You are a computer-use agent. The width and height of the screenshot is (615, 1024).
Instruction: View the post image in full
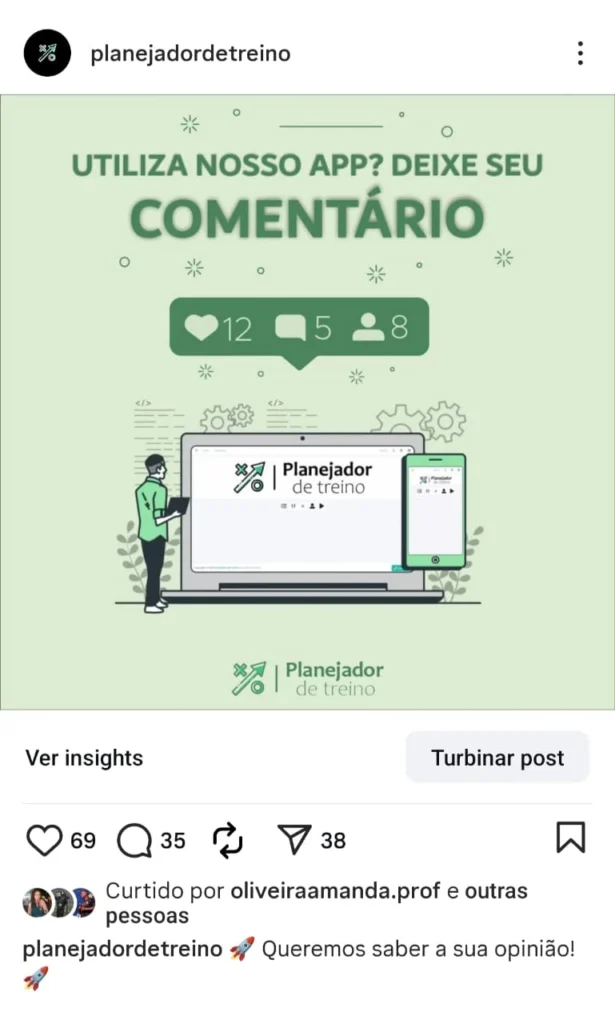(x=307, y=402)
